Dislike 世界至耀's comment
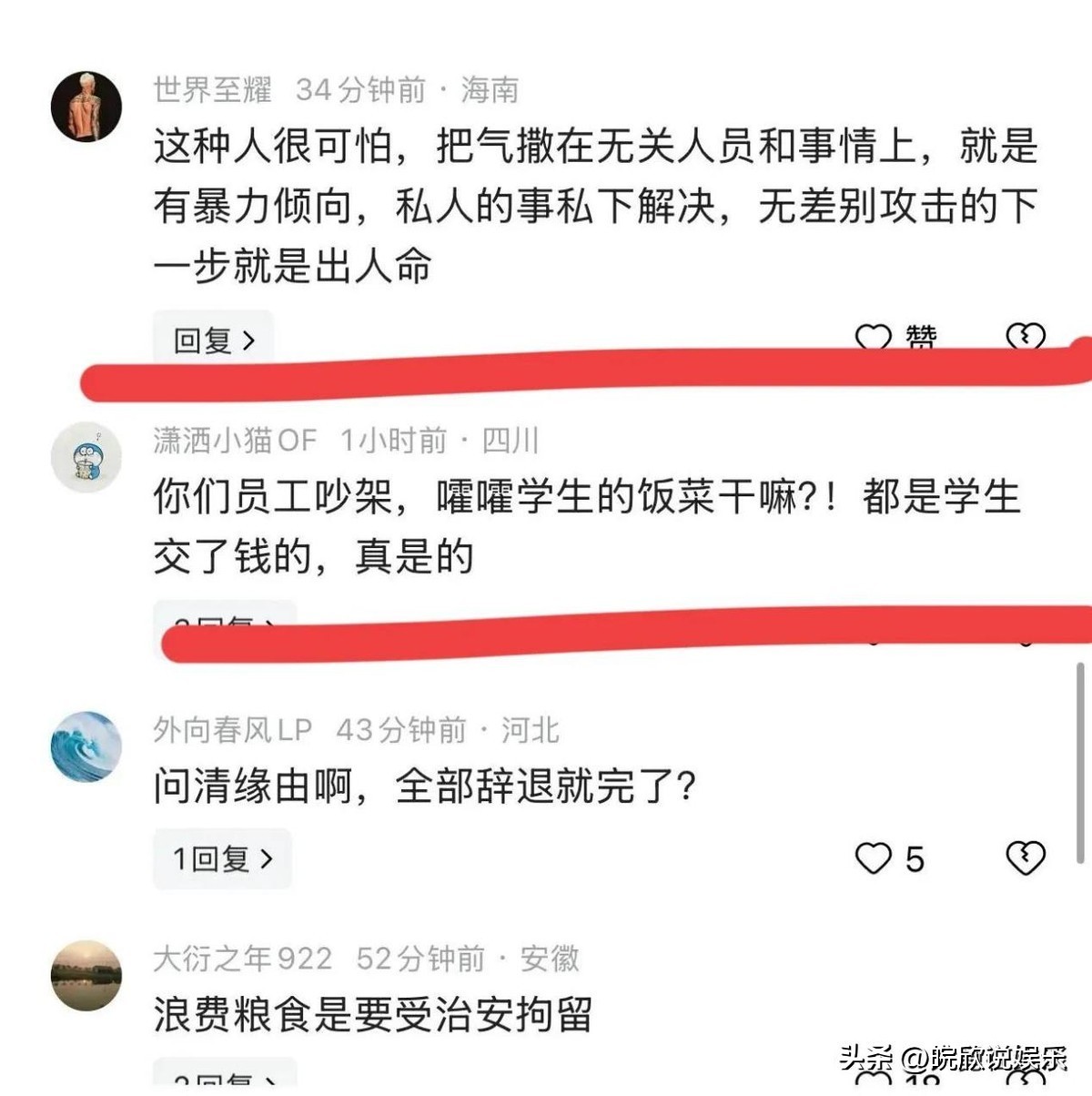This screenshot has width=1092, height=1096. click(1025, 336)
